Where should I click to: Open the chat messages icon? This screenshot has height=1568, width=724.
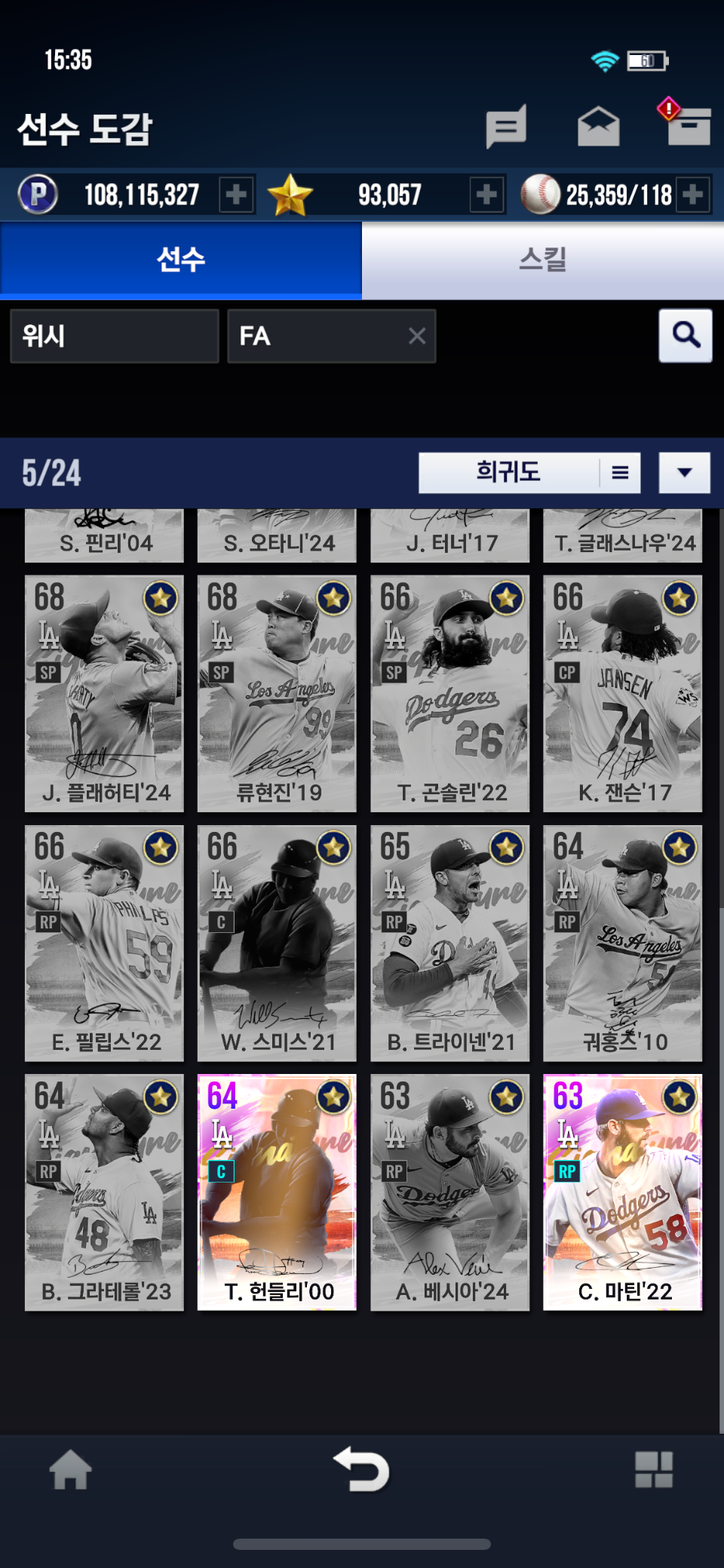(x=506, y=127)
